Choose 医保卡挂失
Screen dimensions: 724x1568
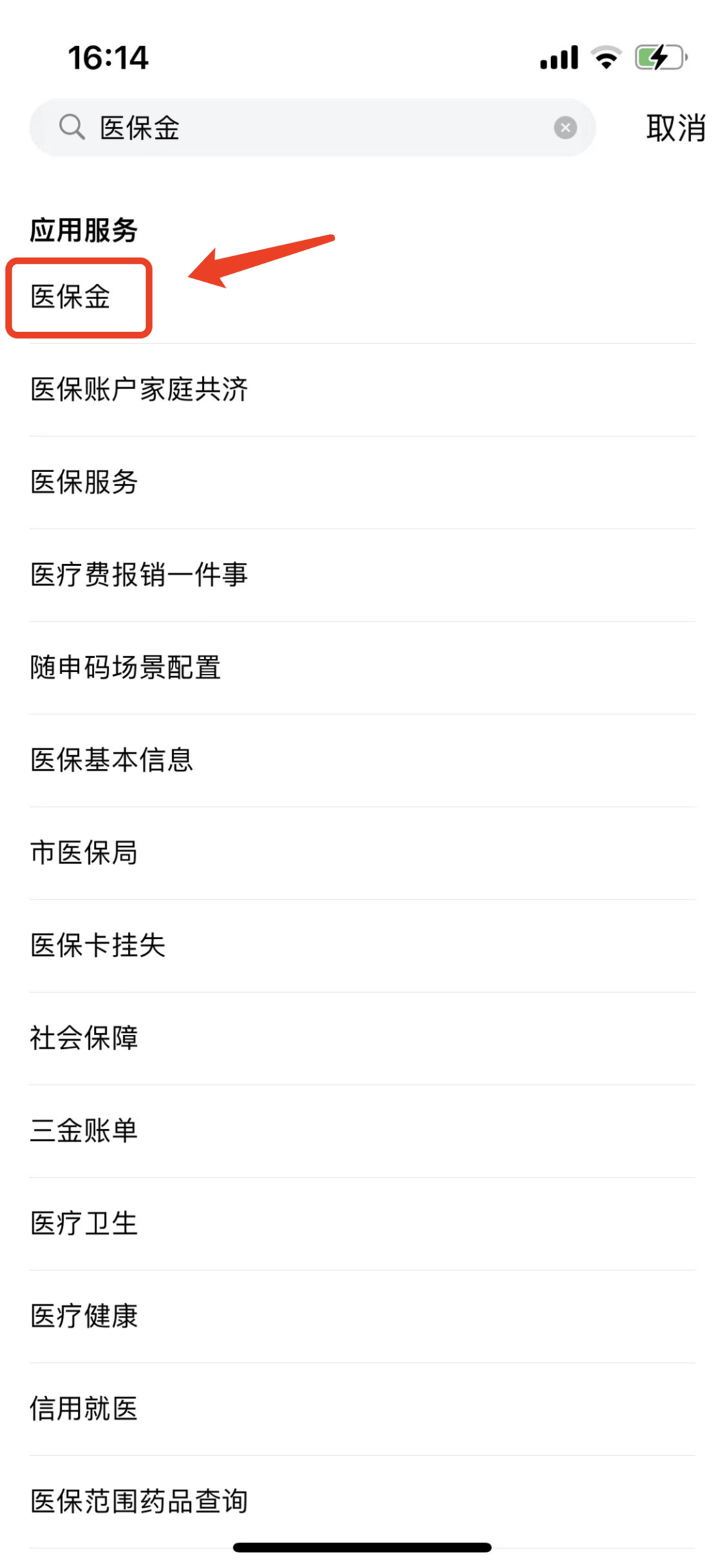pyautogui.click(x=99, y=945)
